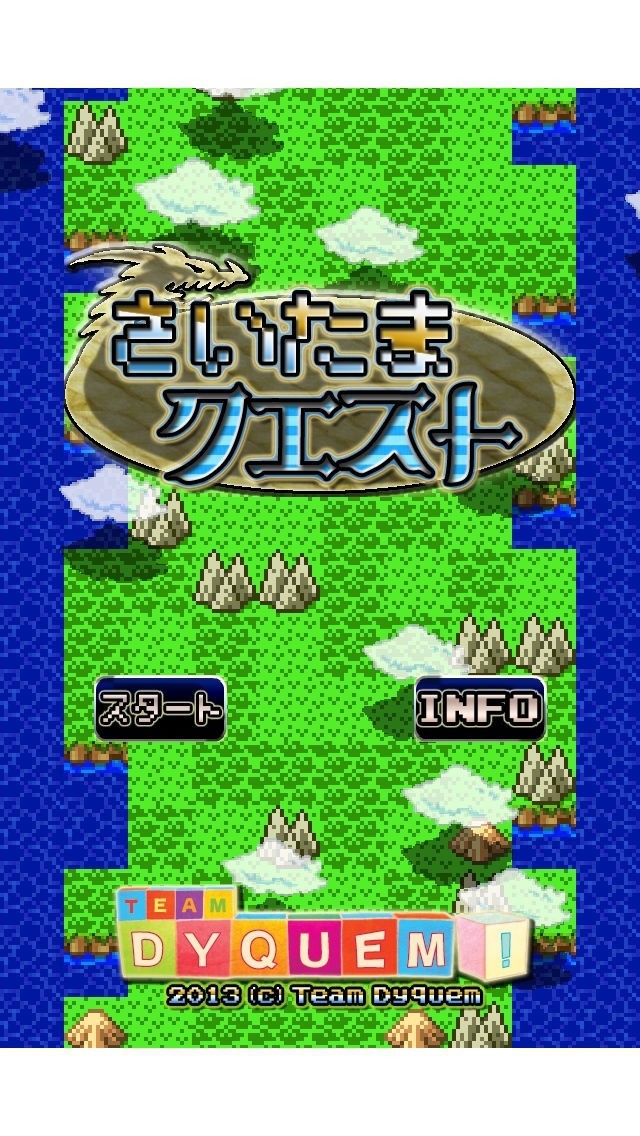
Task: Open the INFO button
Action: (480, 708)
